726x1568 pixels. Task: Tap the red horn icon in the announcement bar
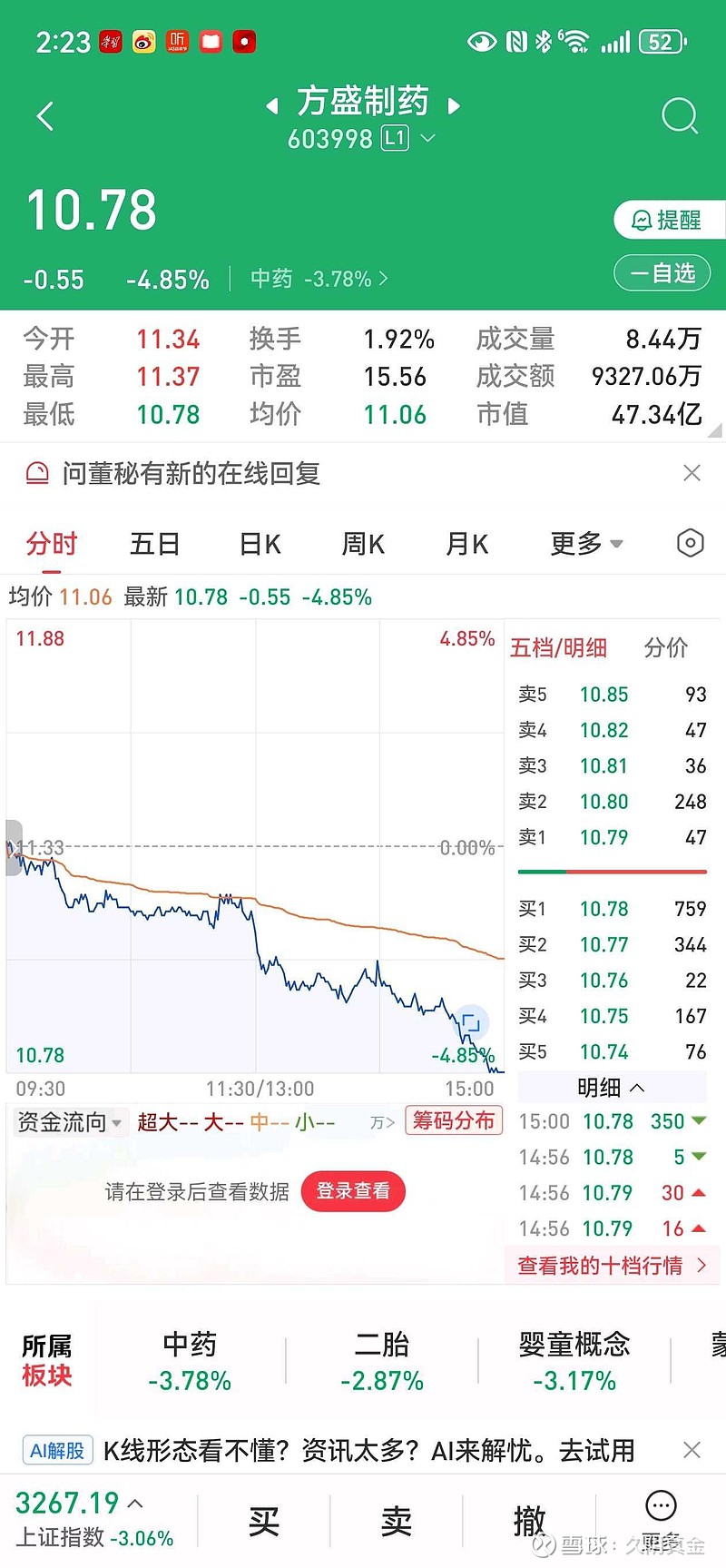(37, 473)
